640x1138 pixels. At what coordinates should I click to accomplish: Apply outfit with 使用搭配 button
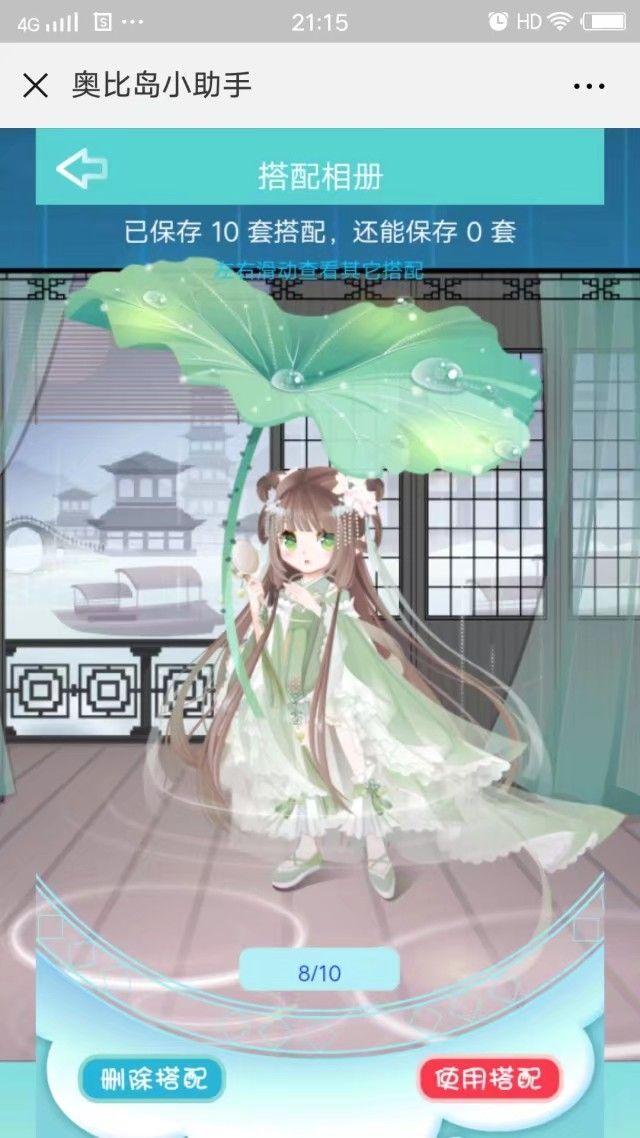tap(489, 1079)
